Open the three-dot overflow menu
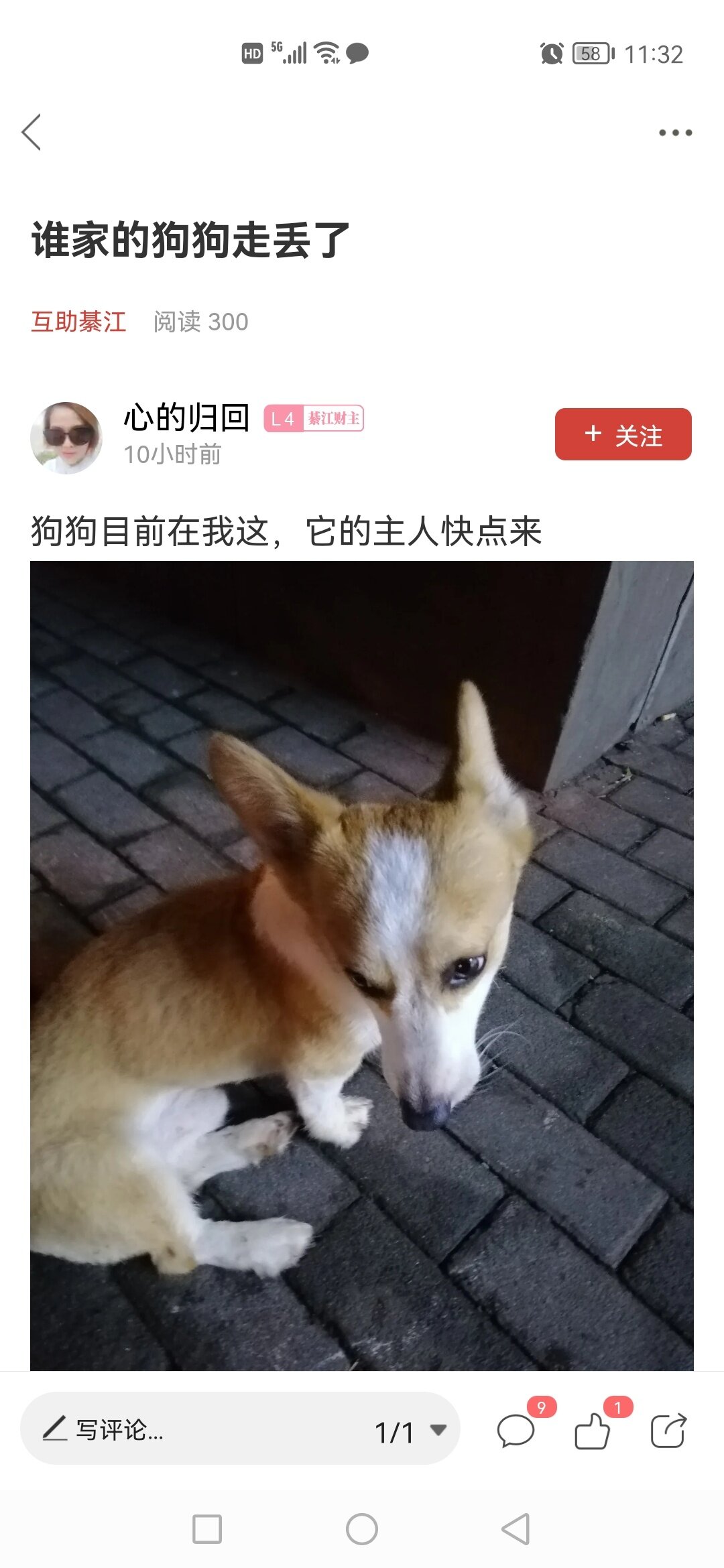The height and width of the screenshot is (1568, 724). pos(674,133)
